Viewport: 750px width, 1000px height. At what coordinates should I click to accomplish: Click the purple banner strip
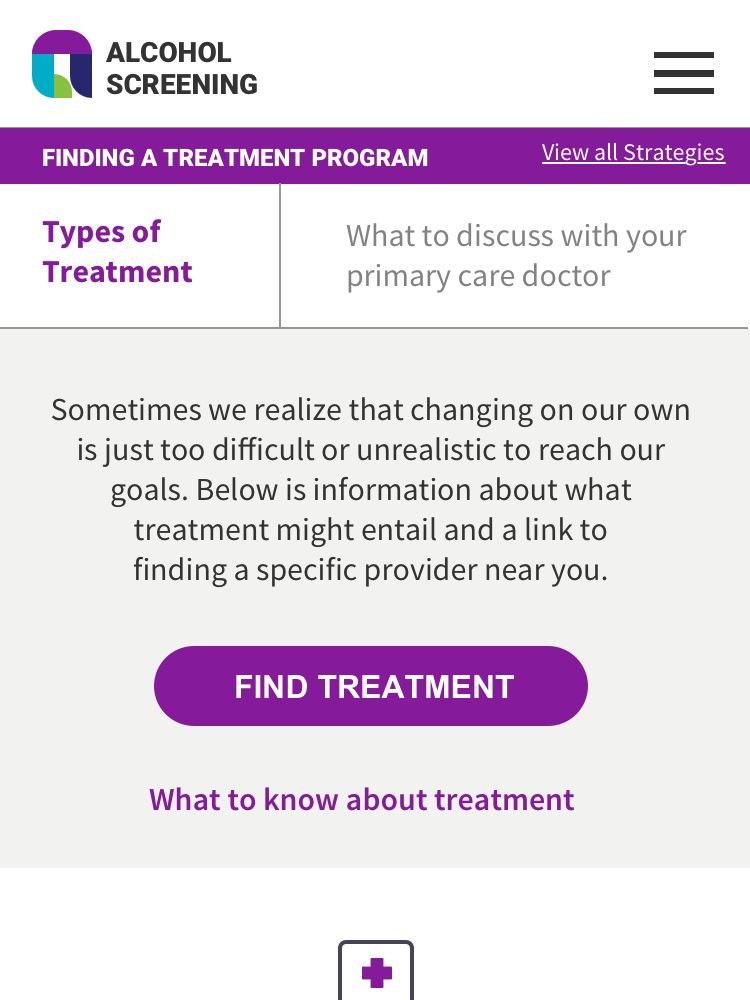(x=375, y=156)
